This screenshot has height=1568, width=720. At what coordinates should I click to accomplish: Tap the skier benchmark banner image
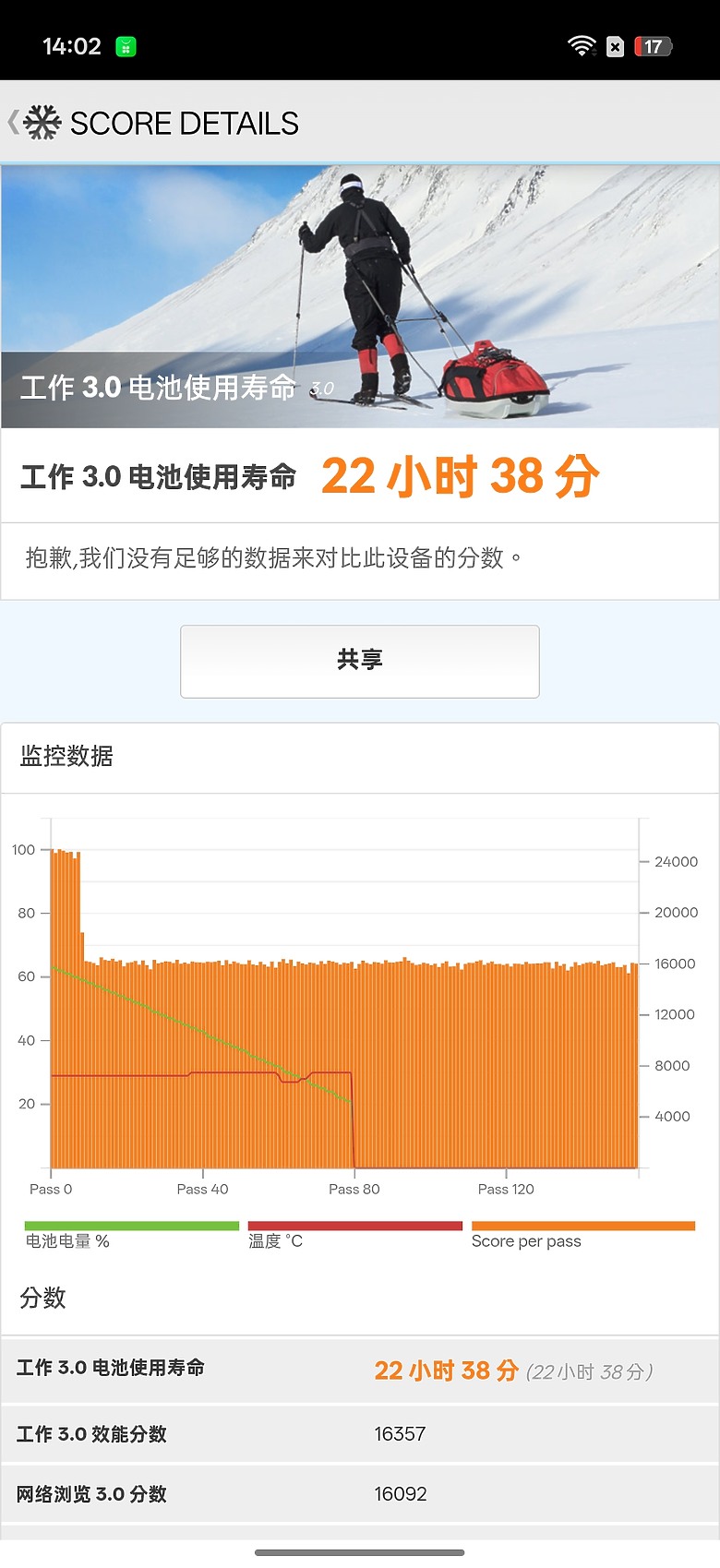(x=360, y=277)
